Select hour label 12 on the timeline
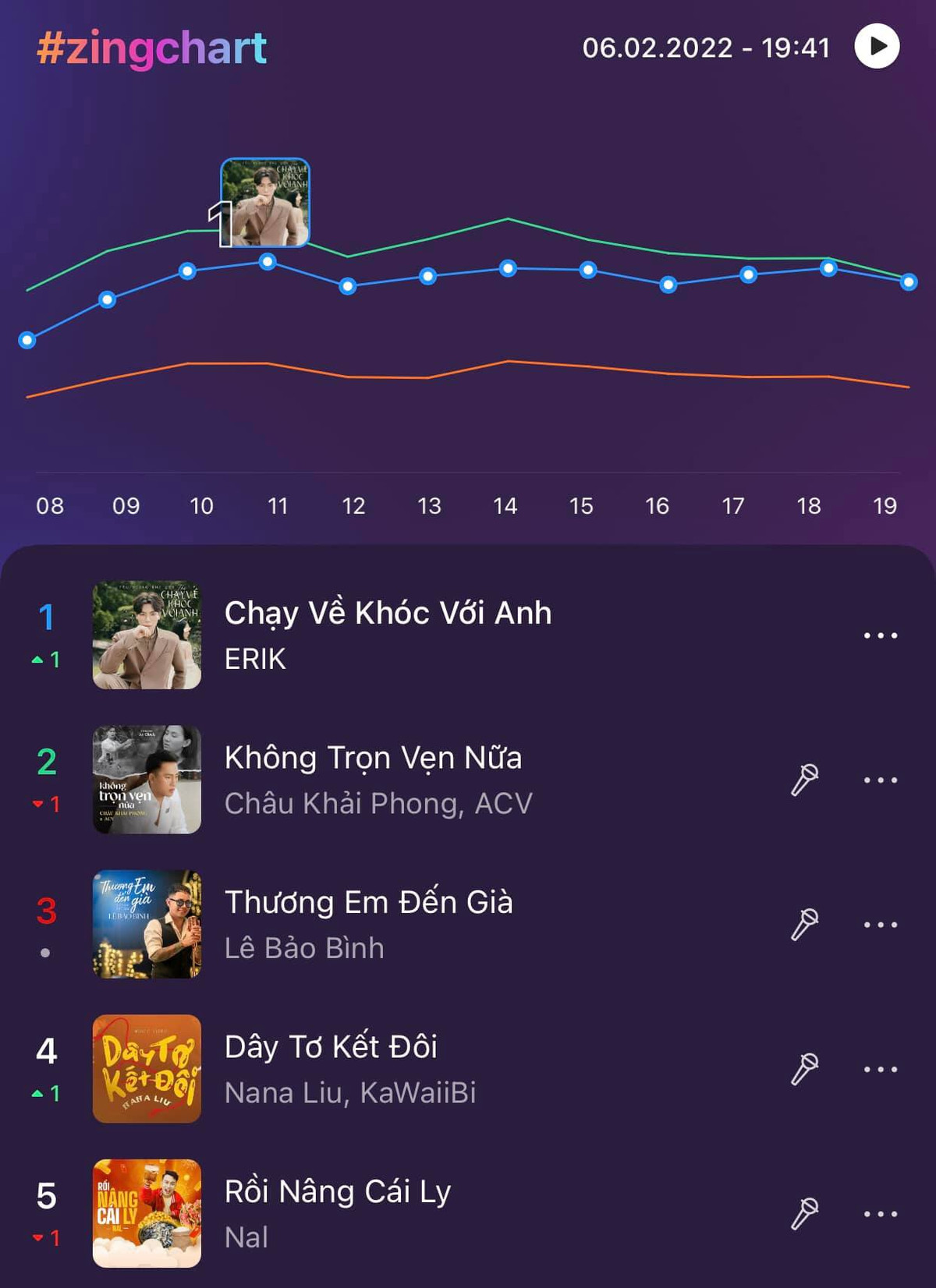 click(x=355, y=507)
